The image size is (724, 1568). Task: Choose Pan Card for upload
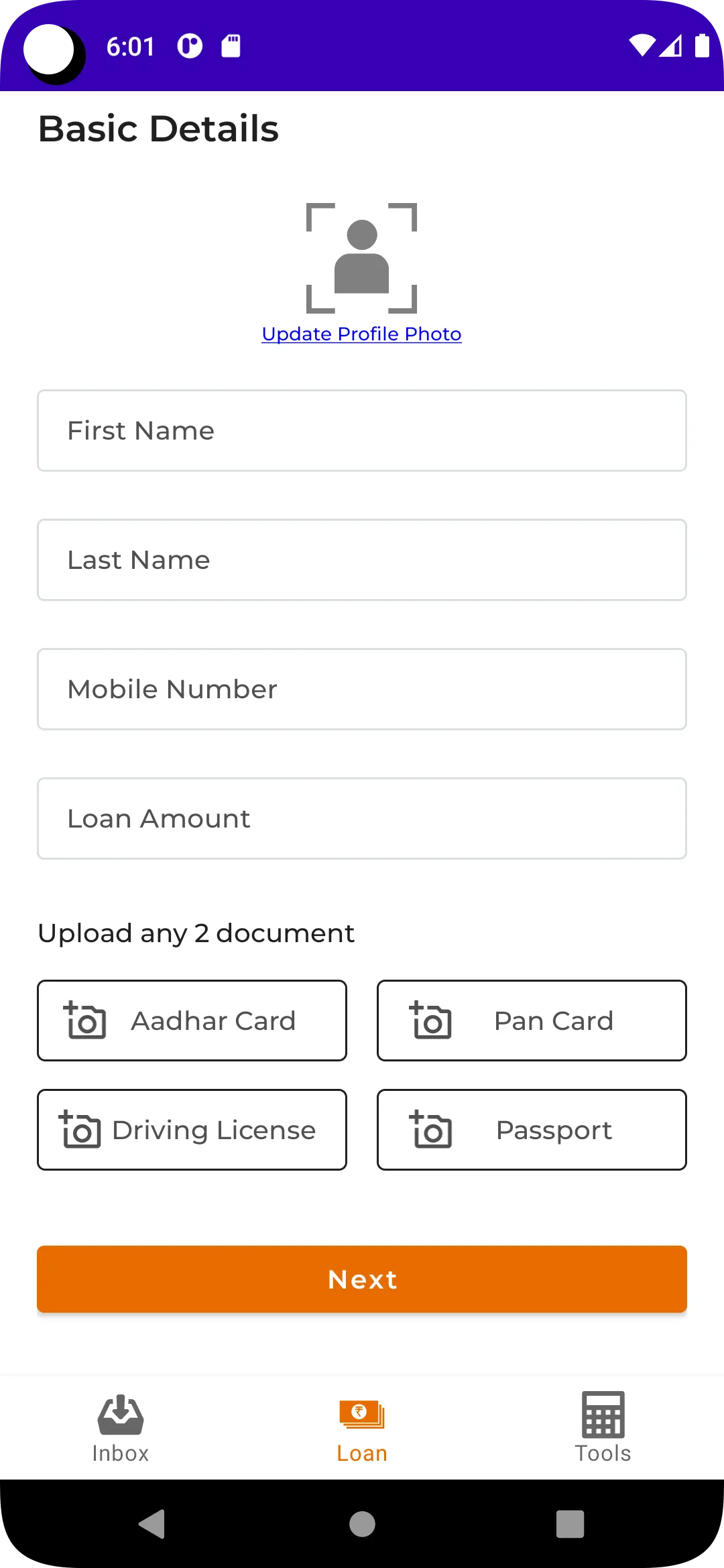pos(532,1021)
